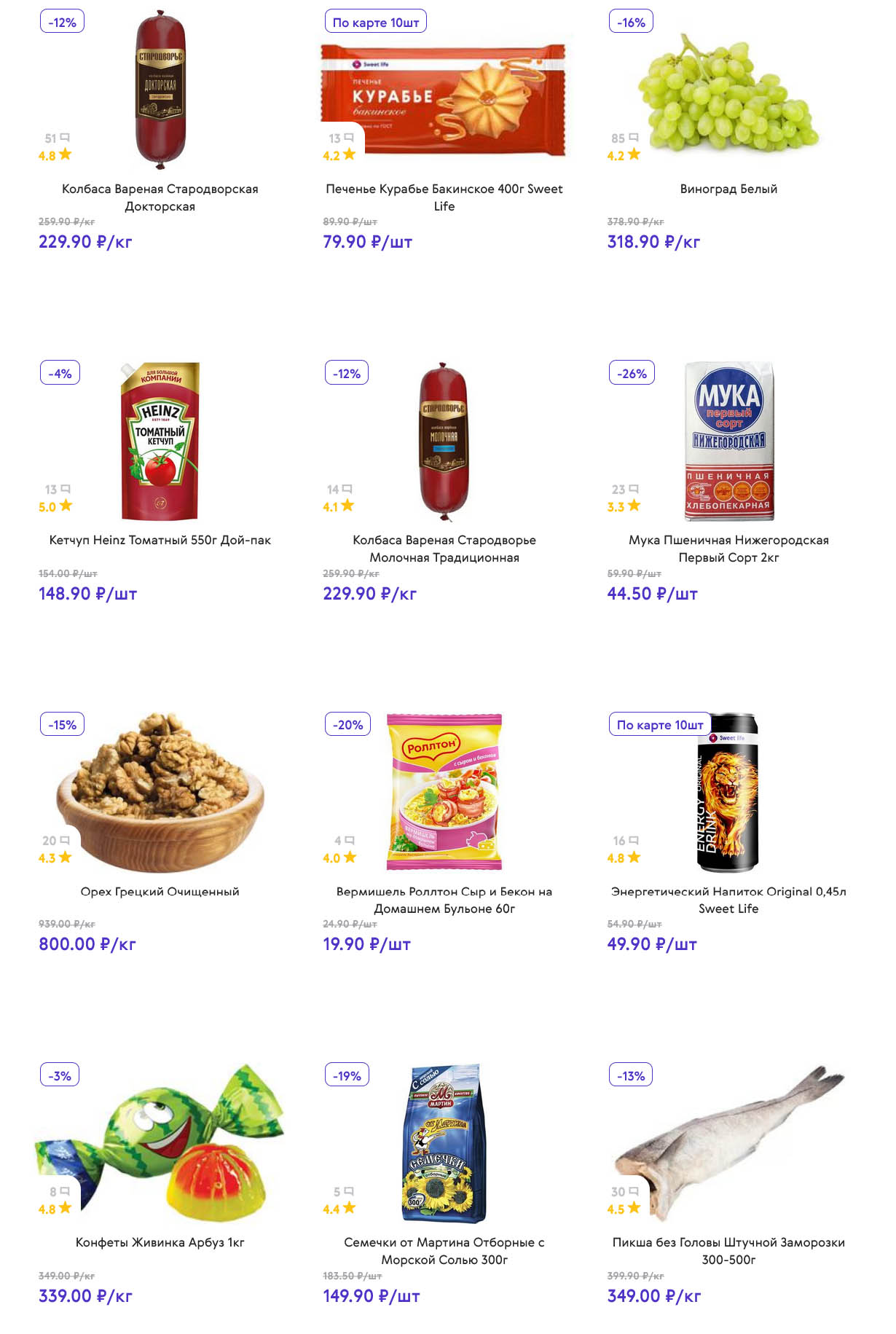
Task: View Виноград Белый product details
Action: pyautogui.click(x=728, y=189)
